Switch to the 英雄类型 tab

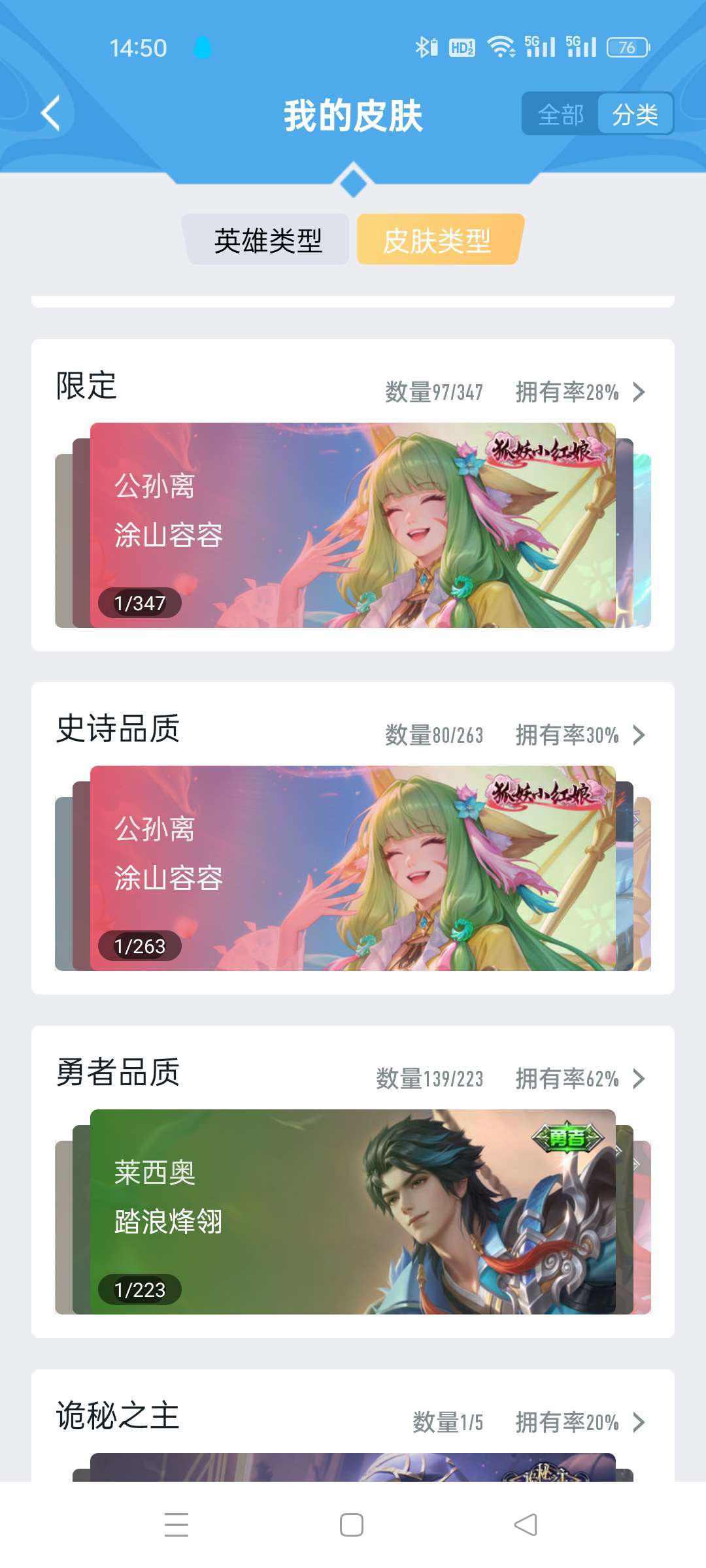(x=267, y=240)
